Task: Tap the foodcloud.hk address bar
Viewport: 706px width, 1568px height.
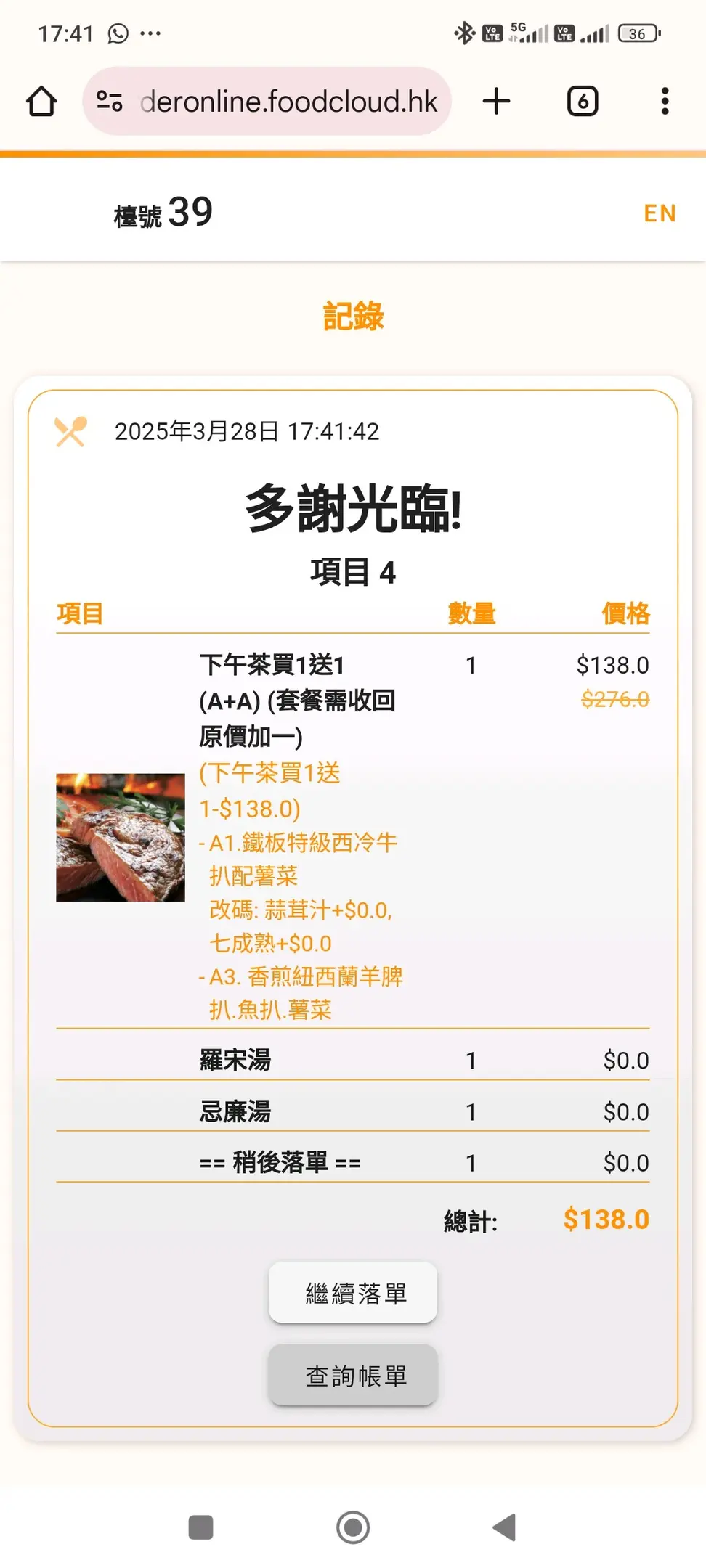Action: click(x=288, y=102)
